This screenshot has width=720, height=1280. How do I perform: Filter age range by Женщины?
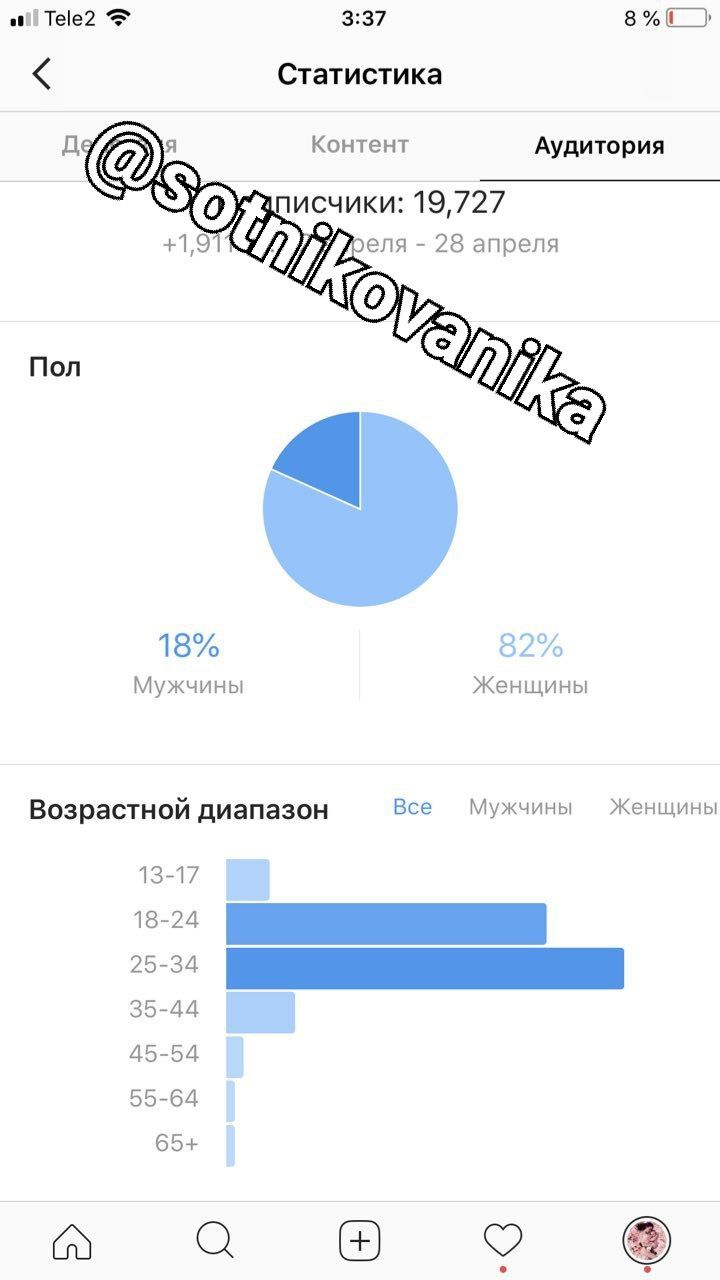662,807
